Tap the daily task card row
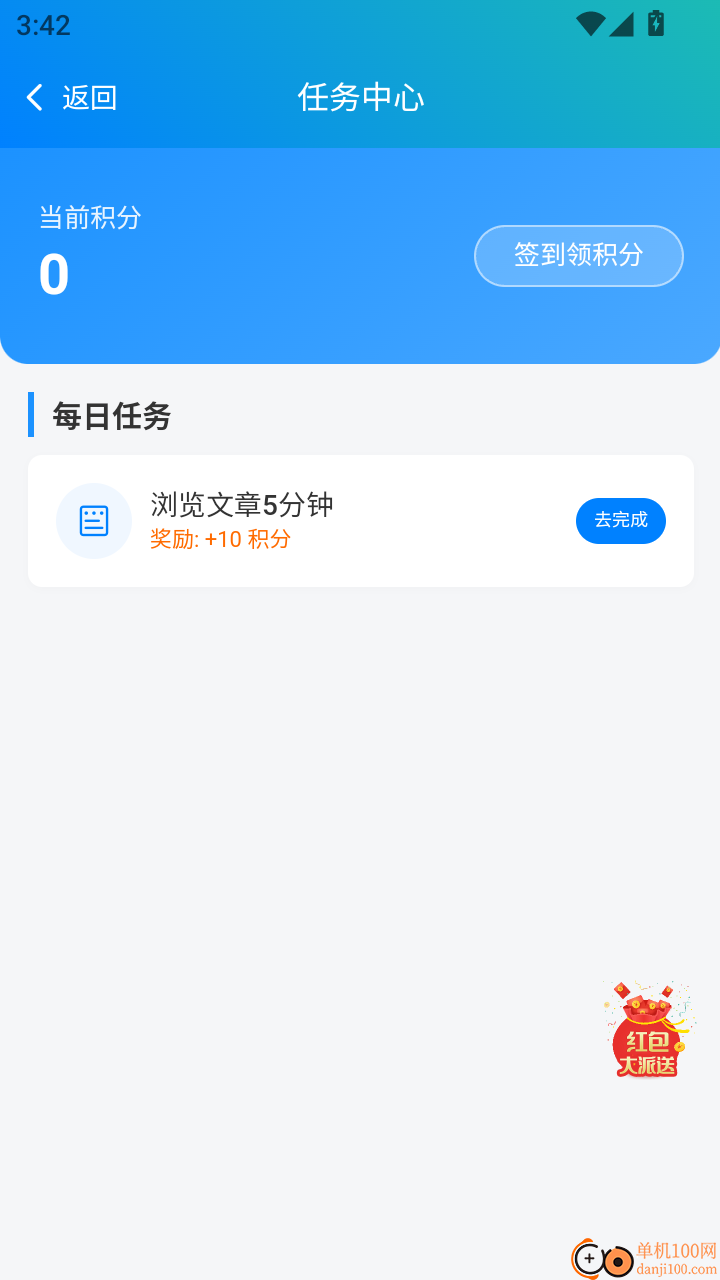Screen dimensions: 720x1280 pyautogui.click(x=360, y=521)
